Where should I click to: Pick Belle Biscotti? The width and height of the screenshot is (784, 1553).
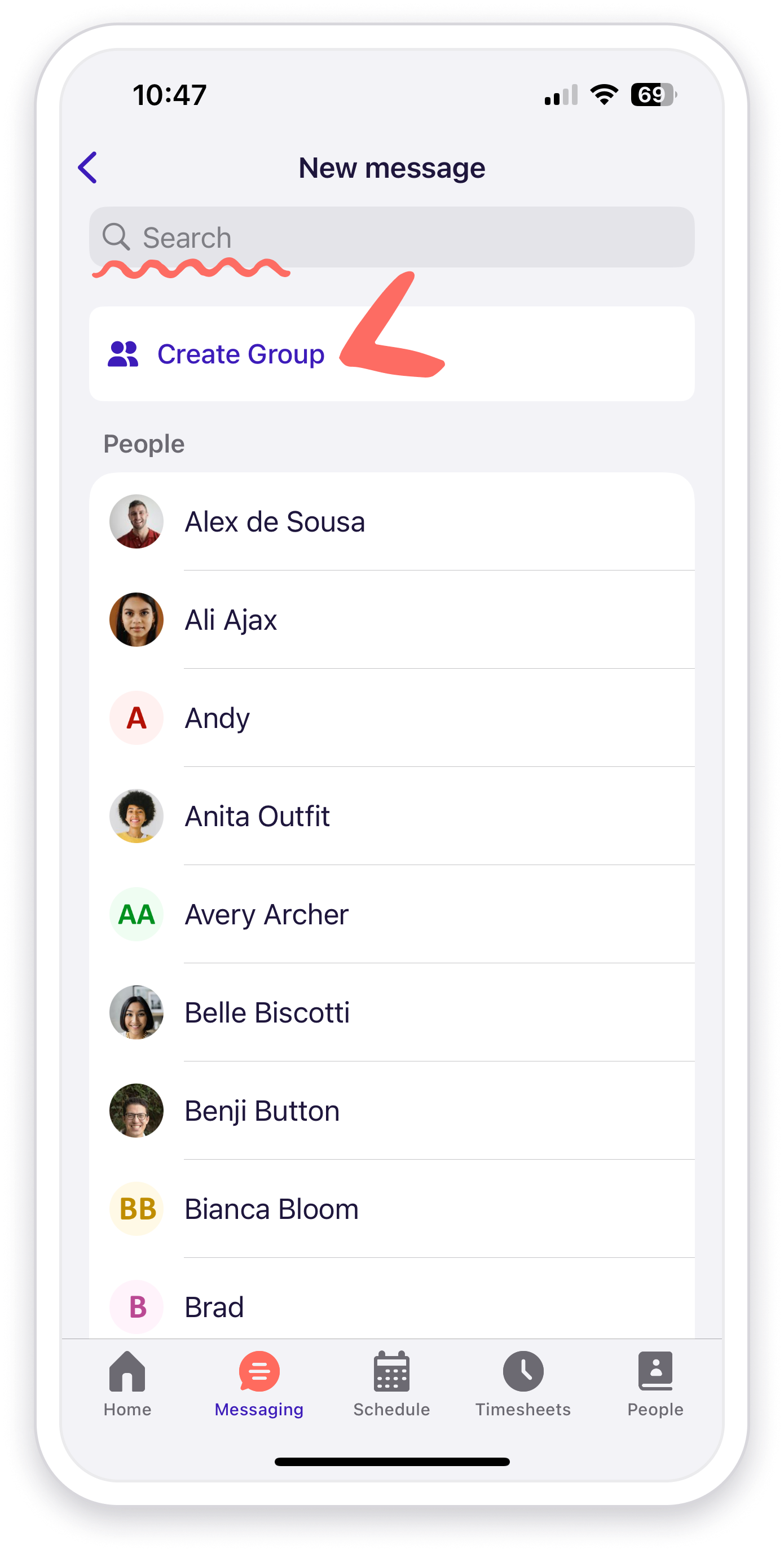391,1012
